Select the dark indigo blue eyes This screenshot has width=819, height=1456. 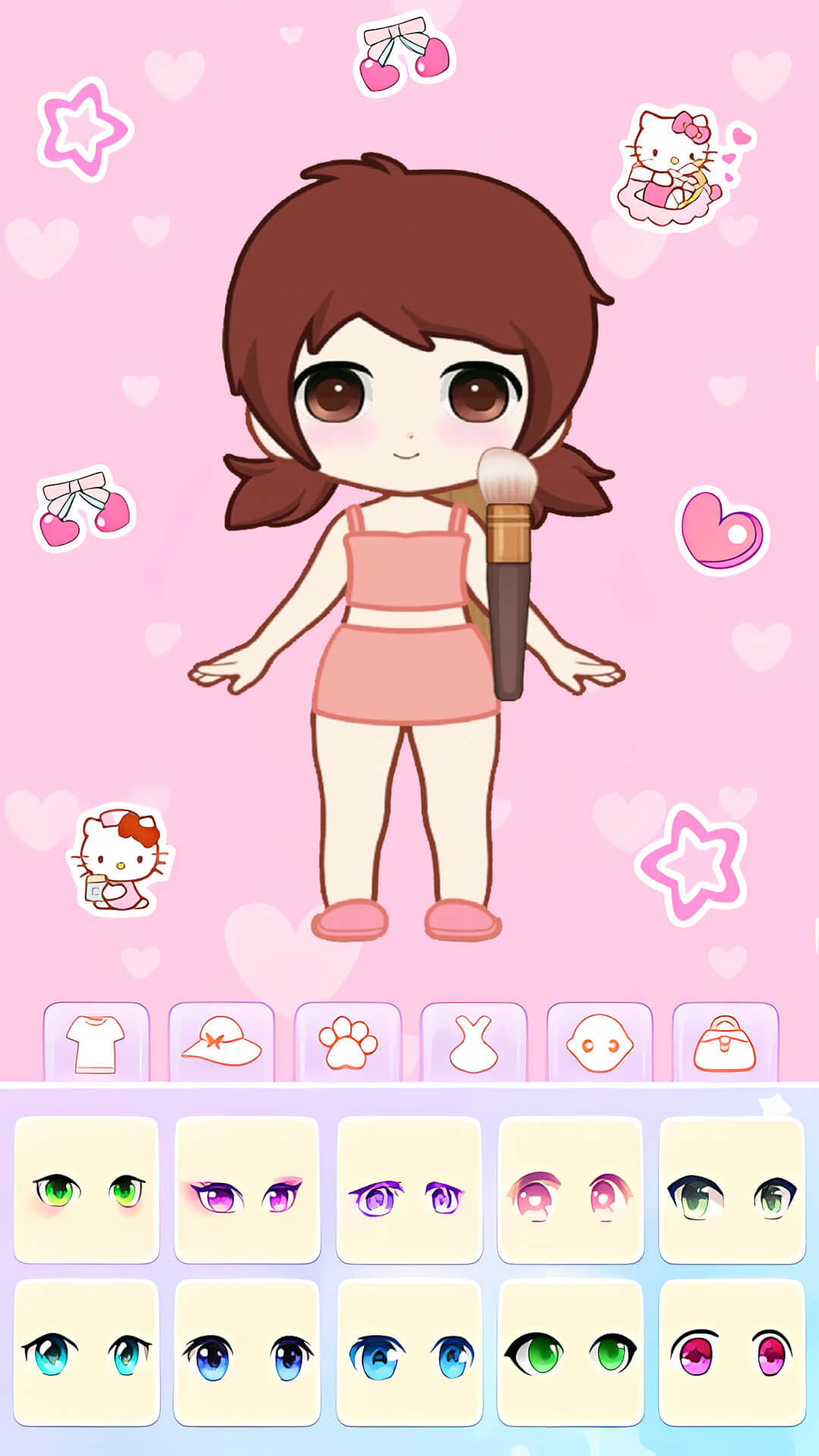coord(246,1353)
